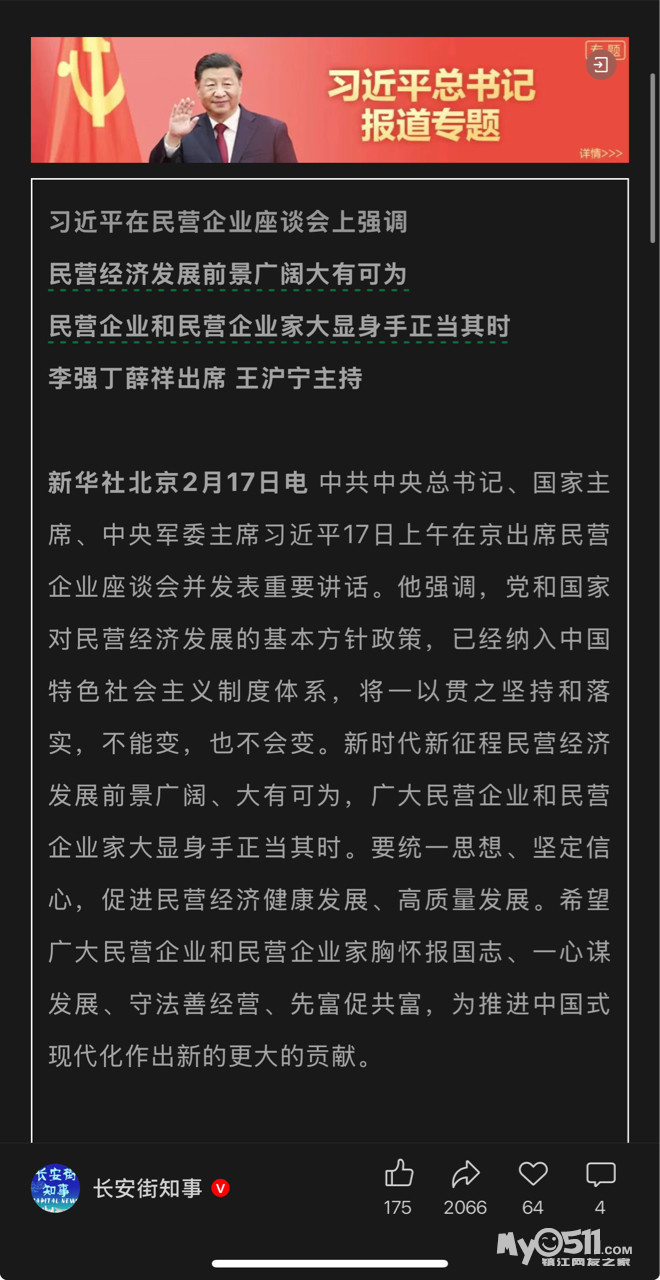Favorite the article with the heart icon

click(x=533, y=1174)
